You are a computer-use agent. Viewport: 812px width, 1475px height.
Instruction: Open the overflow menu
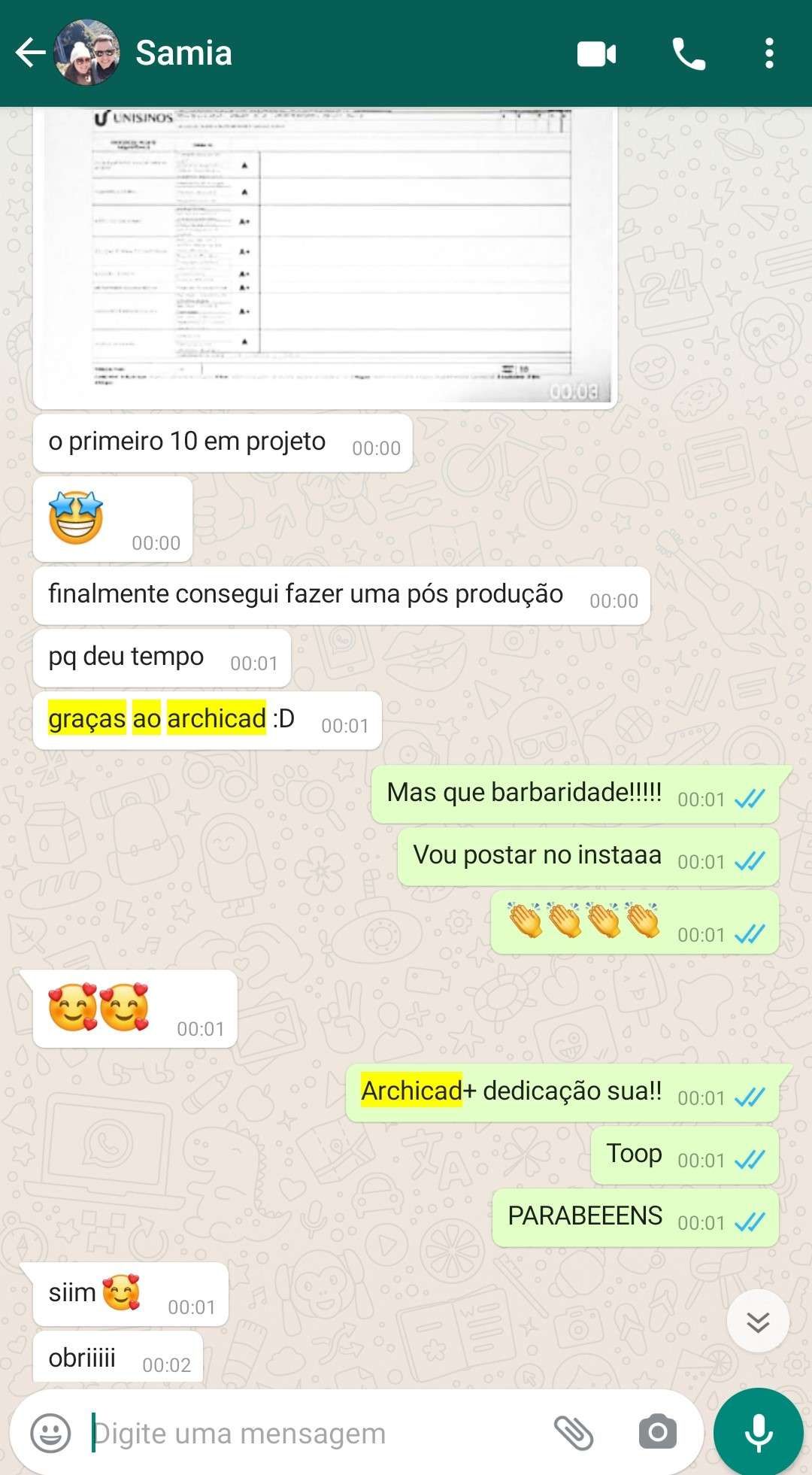(768, 54)
